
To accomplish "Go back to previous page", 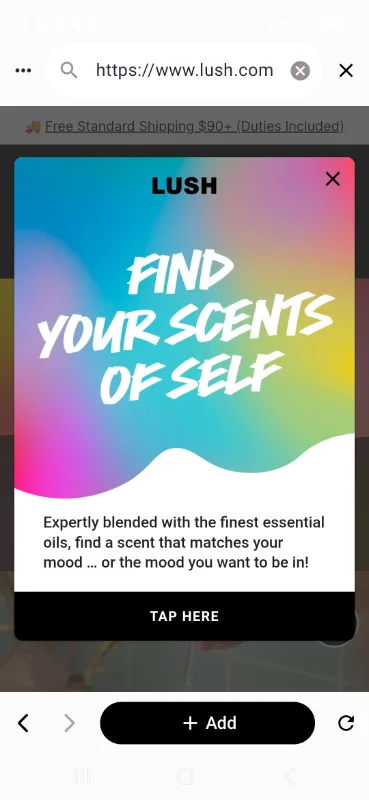I will 23,723.
